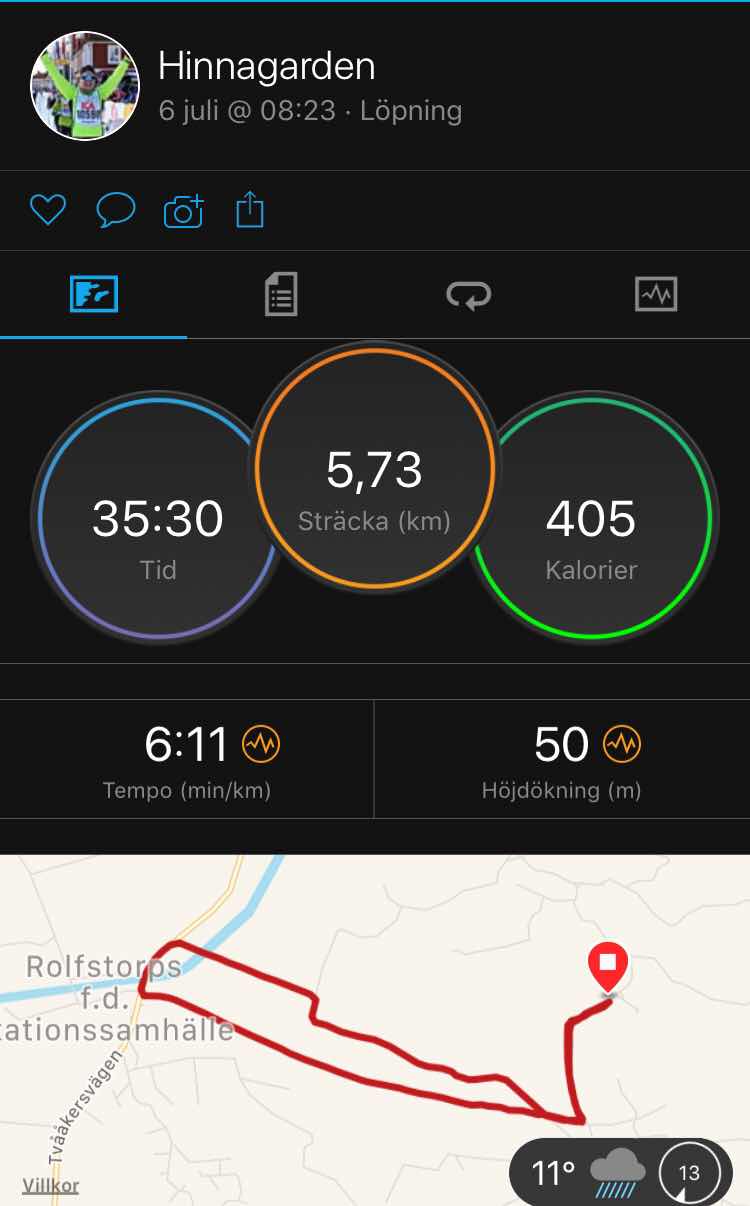Screen dimensions: 750x1206
Task: Open the route map
Action: [x=375, y=1030]
